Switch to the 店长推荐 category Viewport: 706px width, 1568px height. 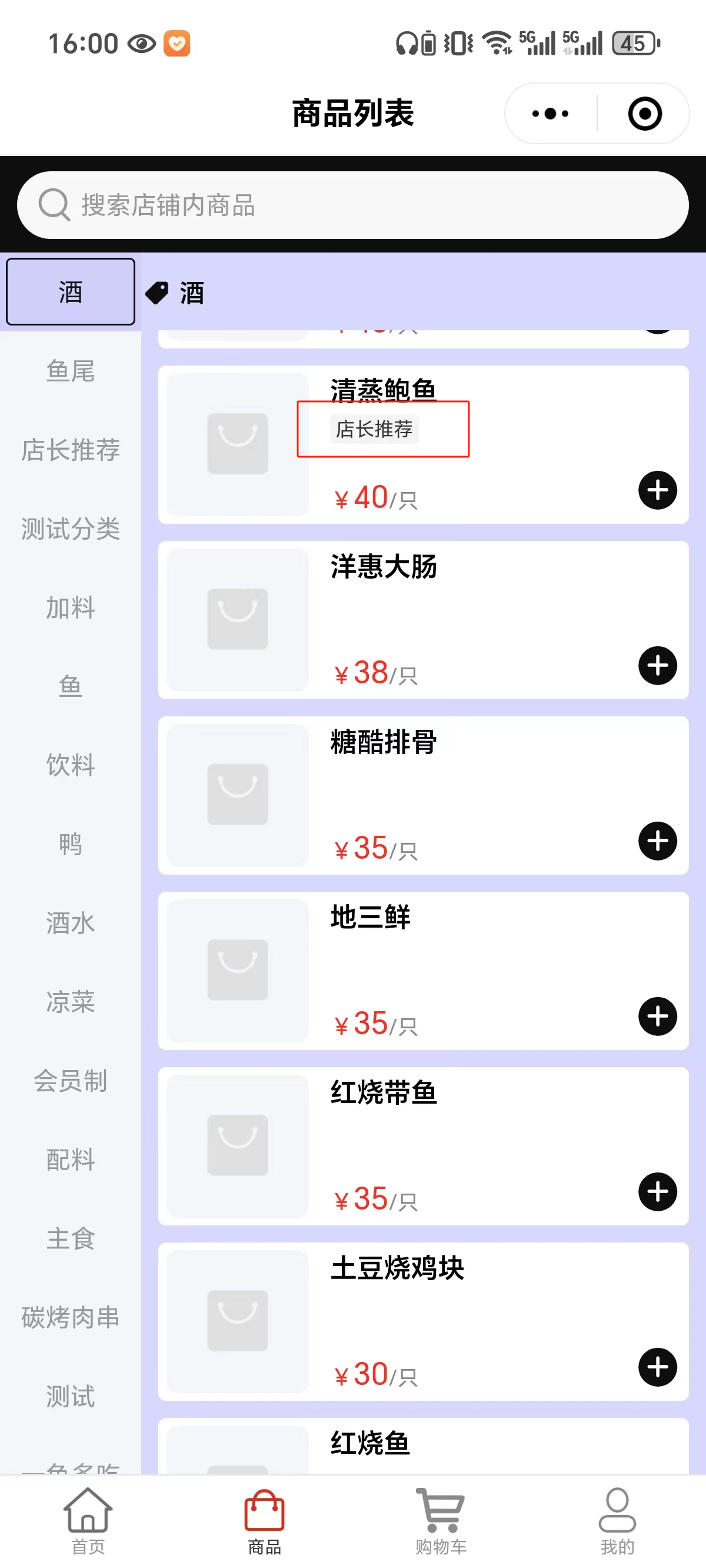(71, 450)
